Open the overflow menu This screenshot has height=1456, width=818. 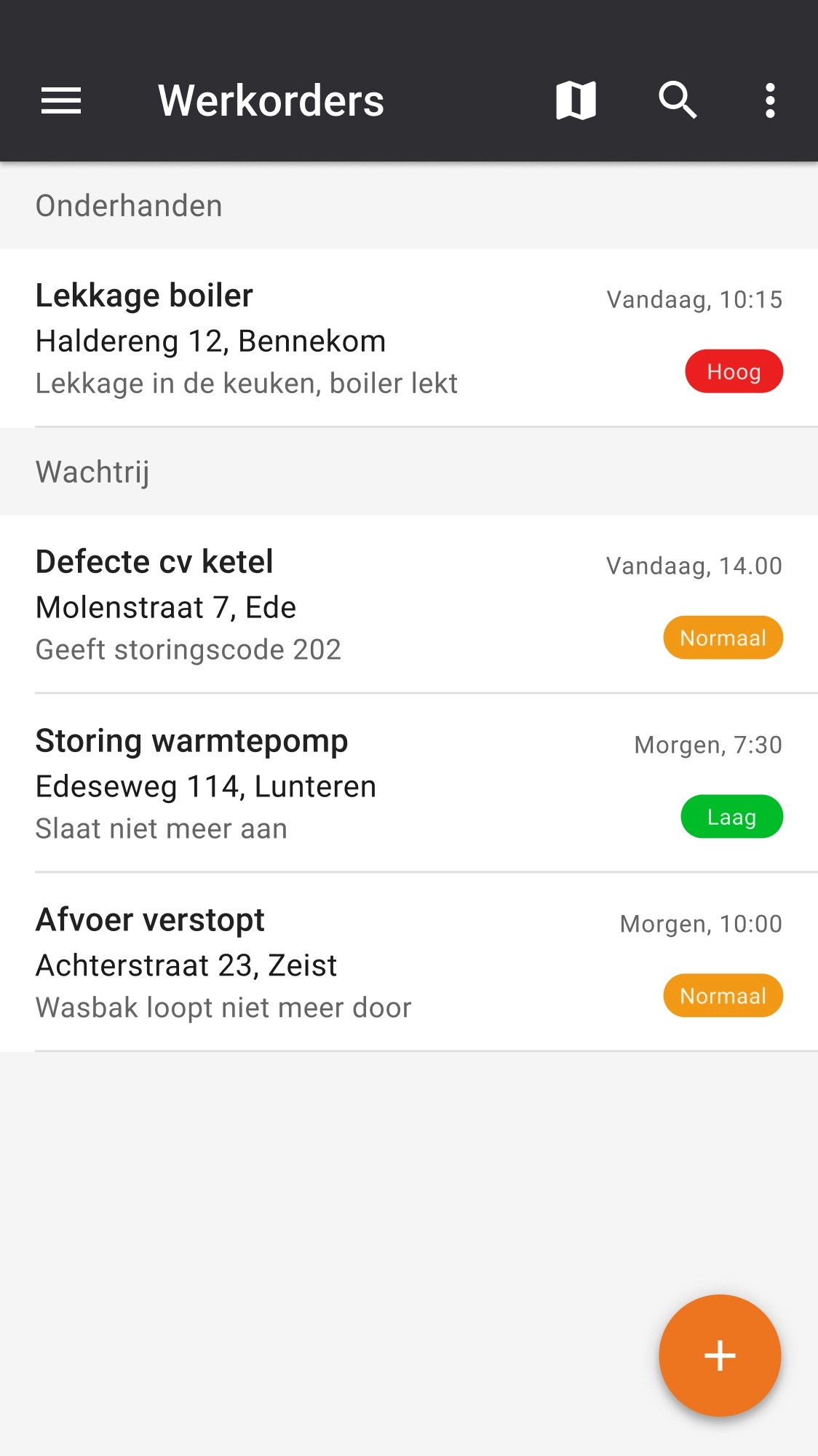[770, 100]
